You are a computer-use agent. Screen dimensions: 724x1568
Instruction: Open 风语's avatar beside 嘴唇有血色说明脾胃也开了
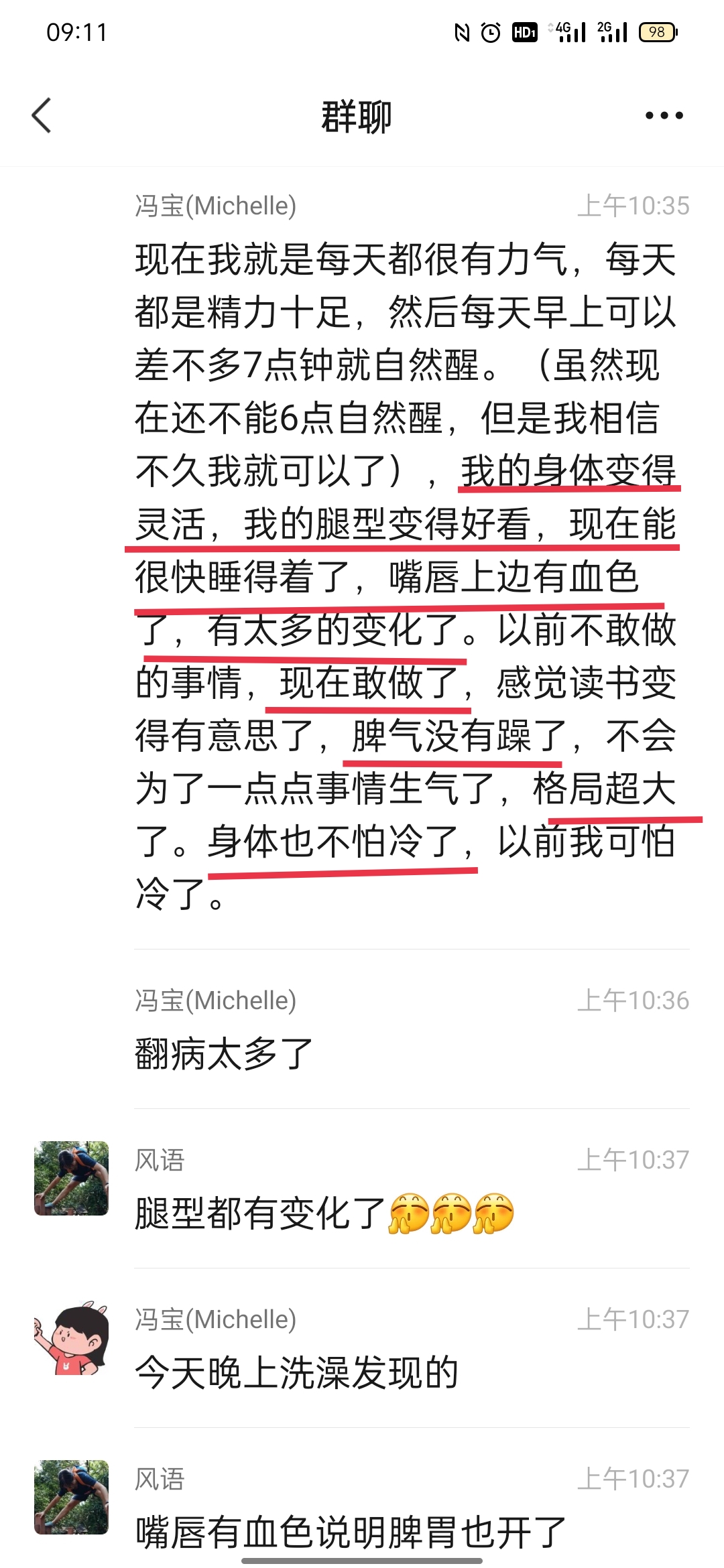71,1497
